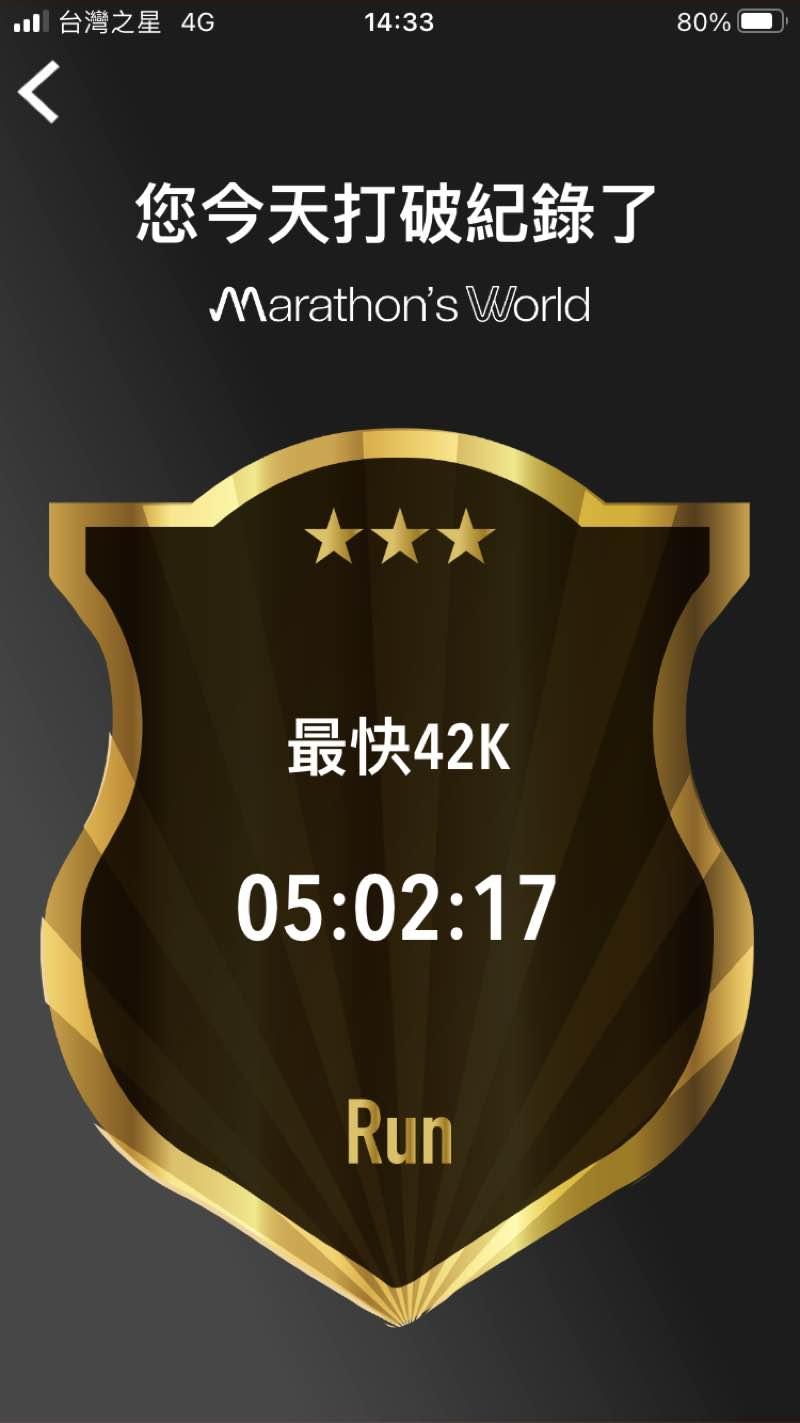Go back using the top-left arrow
The image size is (800, 1423).
point(38,92)
